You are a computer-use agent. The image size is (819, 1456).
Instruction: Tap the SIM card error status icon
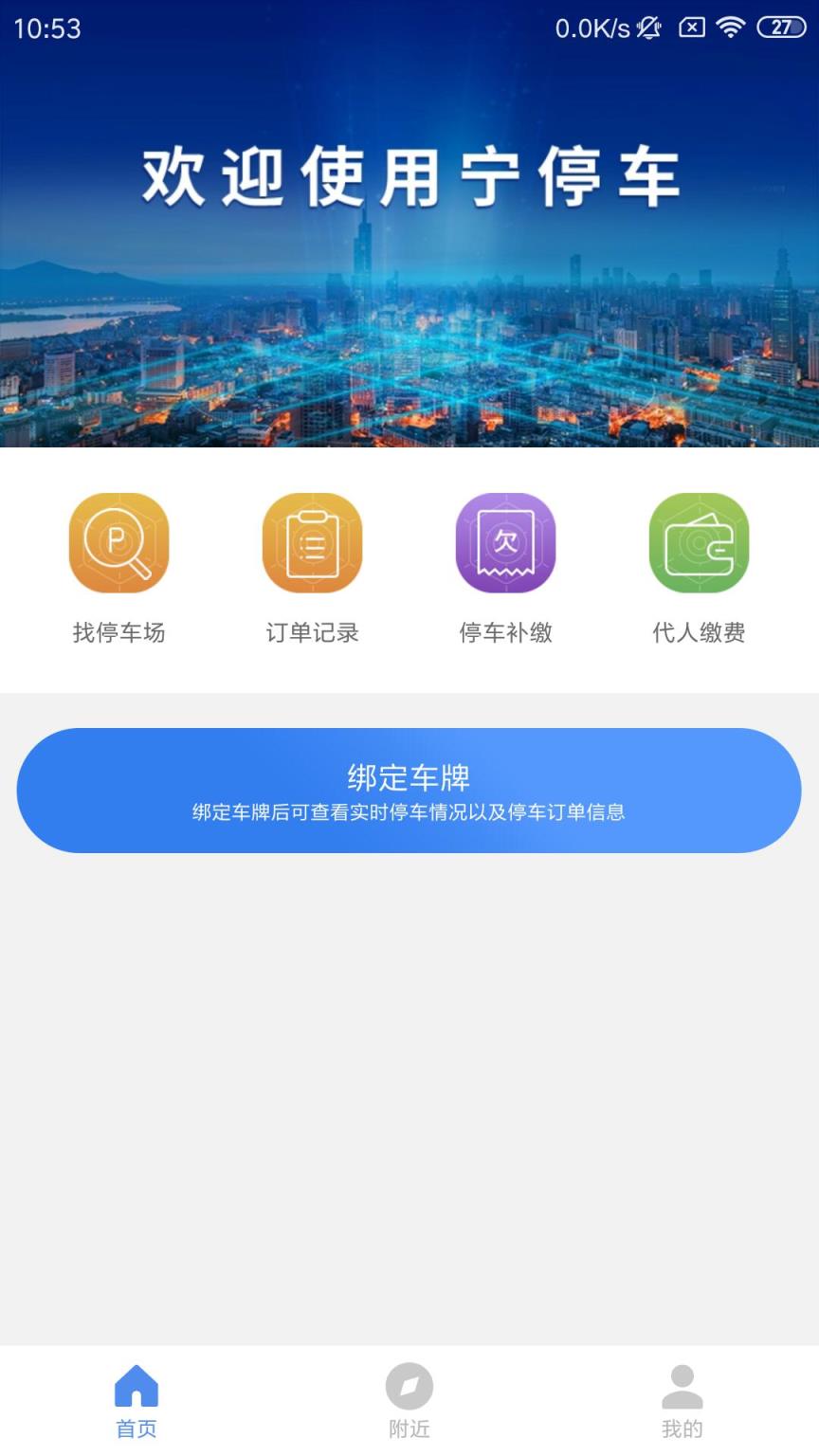click(x=690, y=28)
